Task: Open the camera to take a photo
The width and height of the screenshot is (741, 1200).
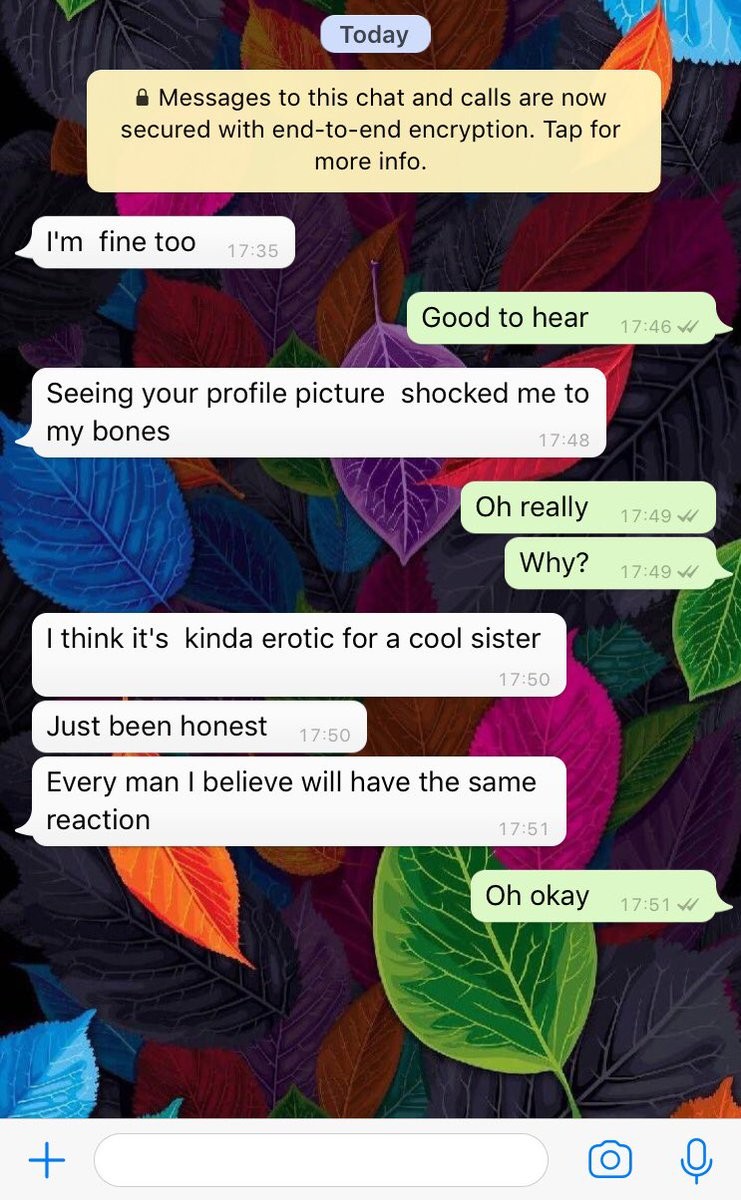Action: tap(610, 1160)
